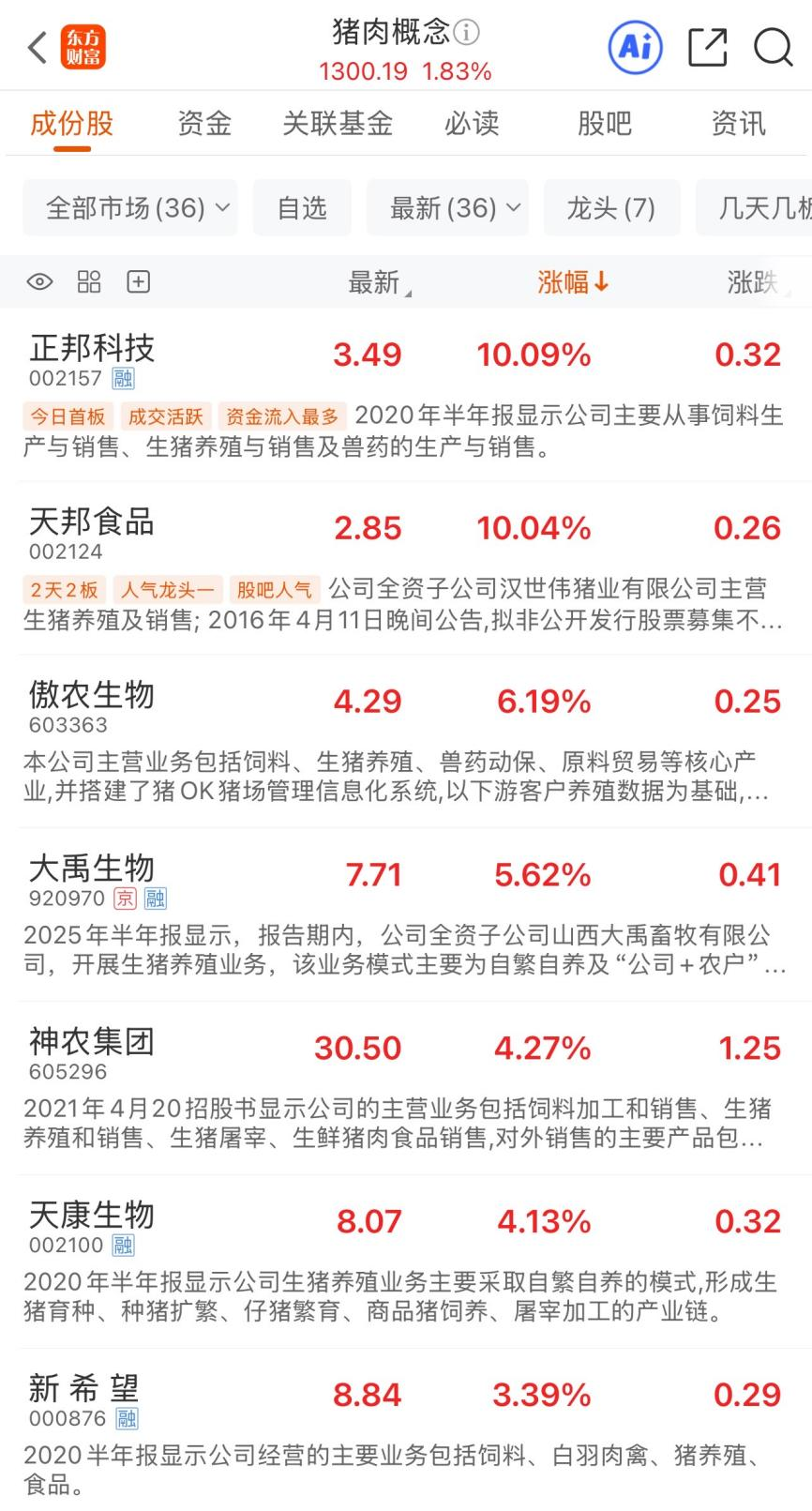Open the search magnifier
812x1511 pixels.
click(x=774, y=47)
